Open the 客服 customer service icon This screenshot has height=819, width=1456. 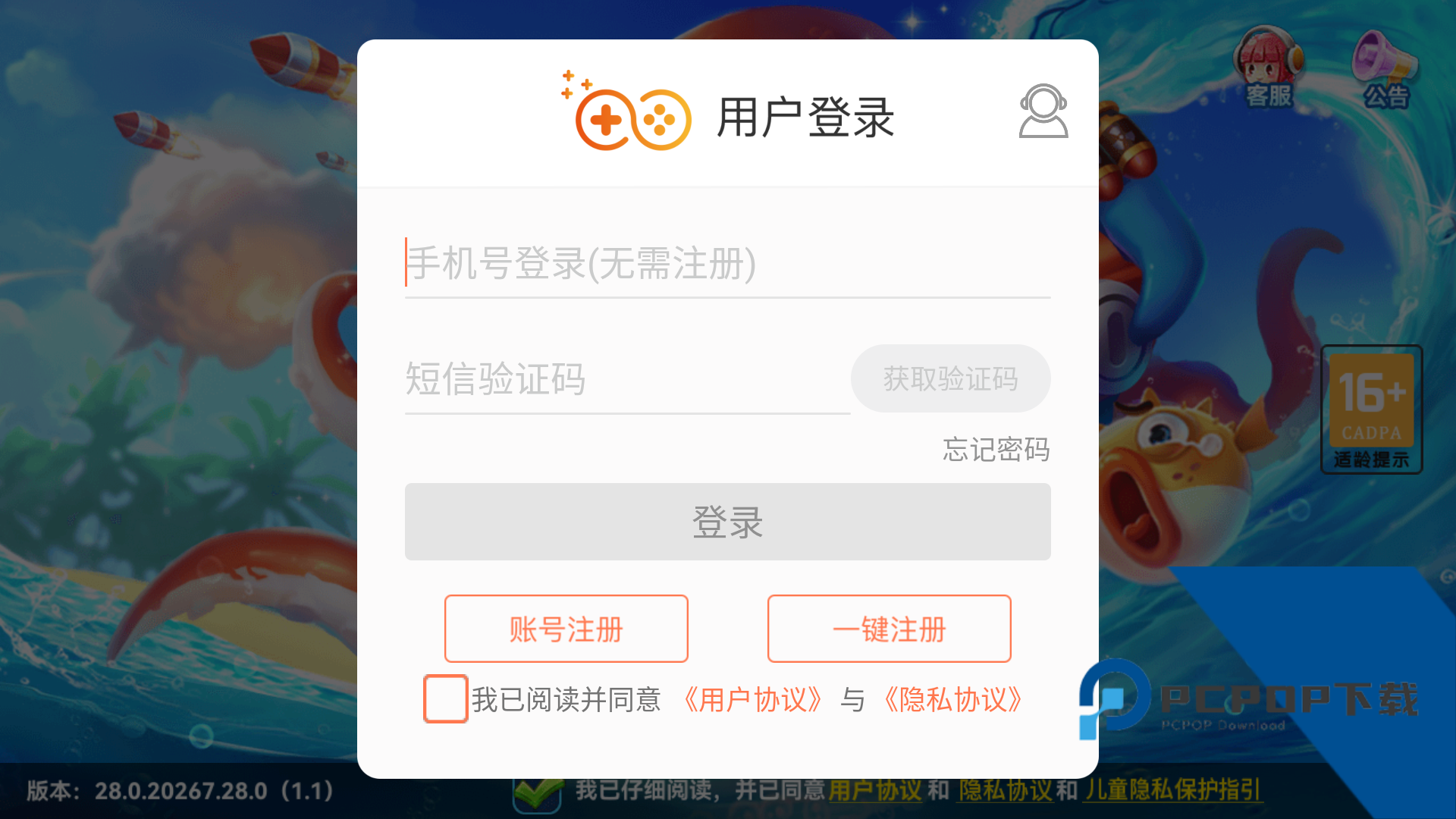tap(1269, 68)
